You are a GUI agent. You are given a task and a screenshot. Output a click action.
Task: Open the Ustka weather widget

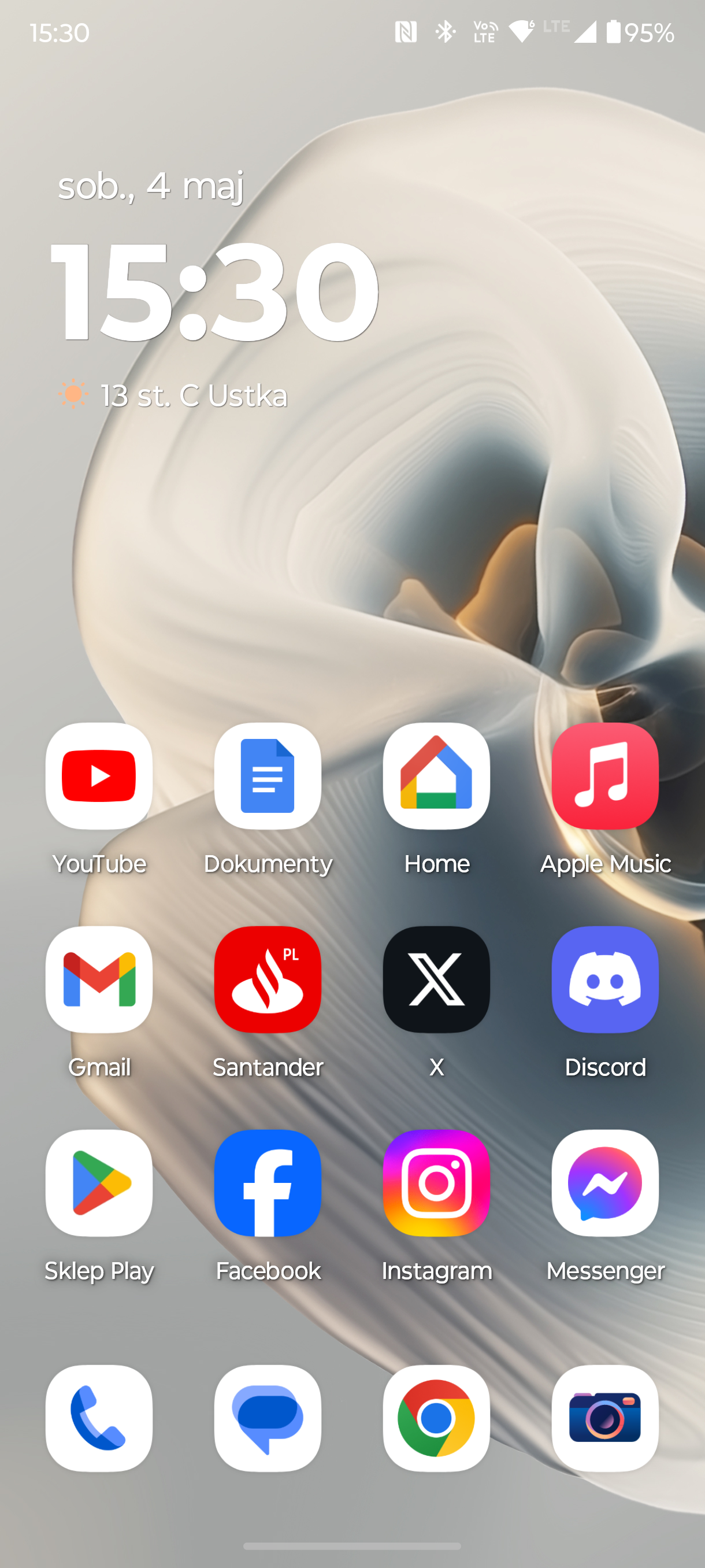pos(173,395)
